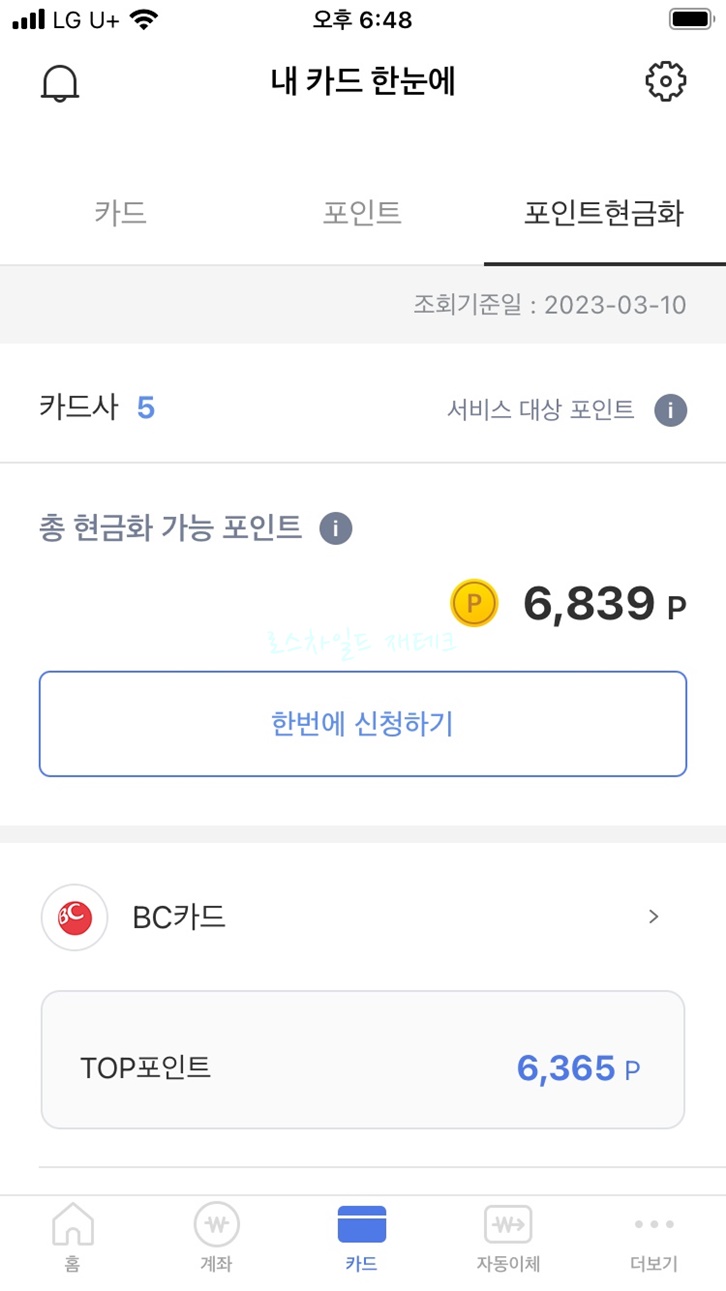Expand the BC카드 details chevron
Screen dimensions: 726x1291
653,916
